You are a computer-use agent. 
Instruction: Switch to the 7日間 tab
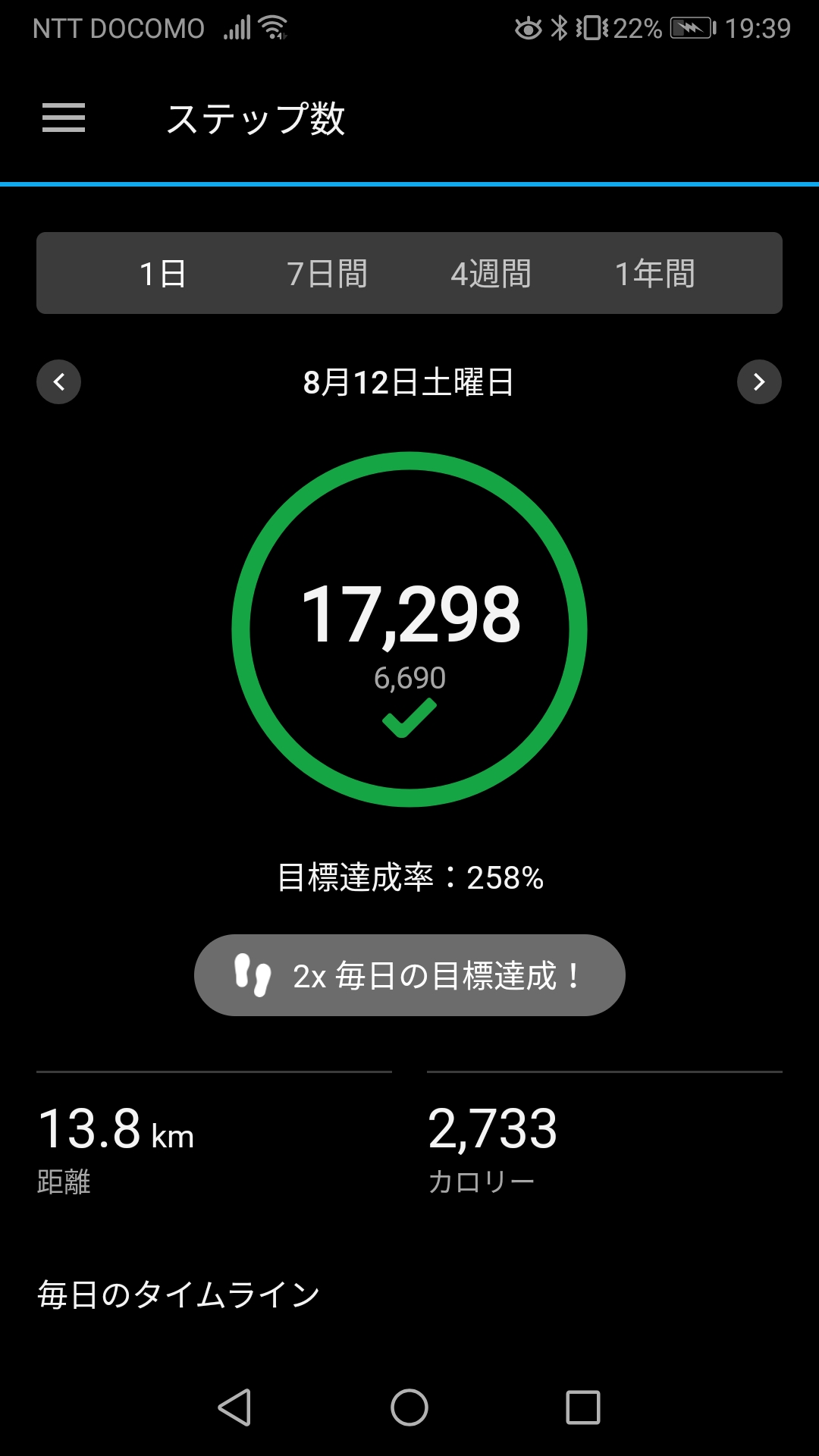(327, 274)
